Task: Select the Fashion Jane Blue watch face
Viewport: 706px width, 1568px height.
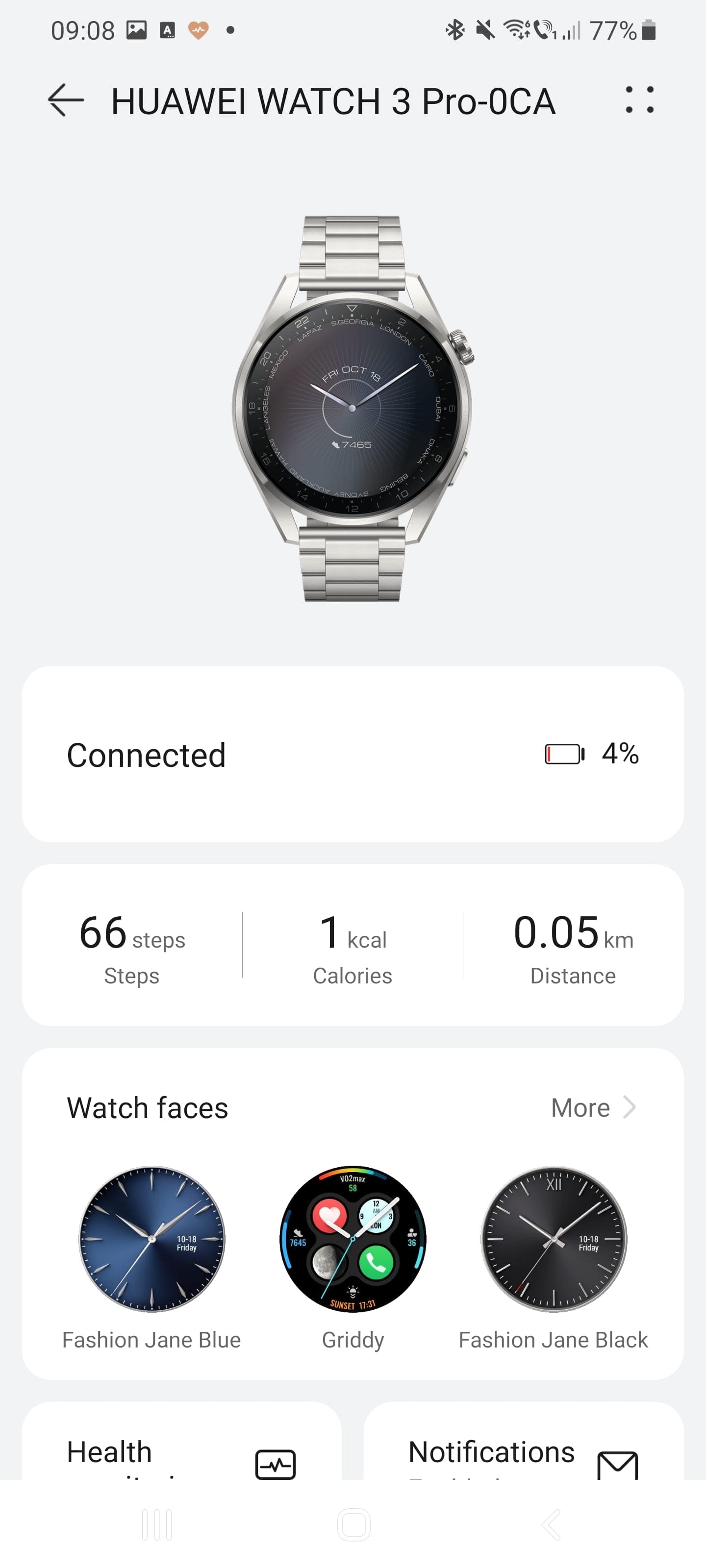Action: pos(151,1239)
